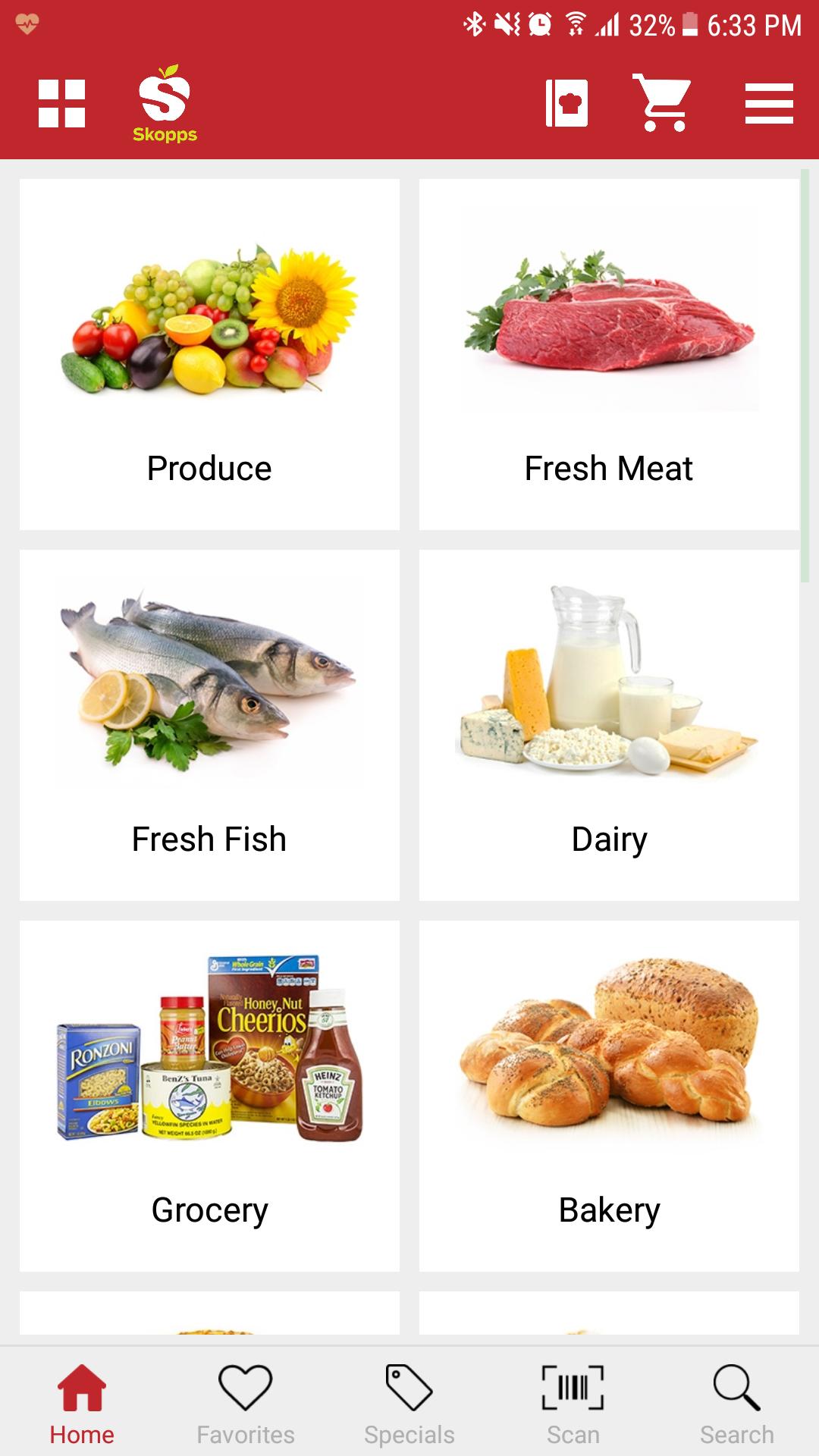Browse the Fresh Meat category
The image size is (819, 1456).
(609, 354)
